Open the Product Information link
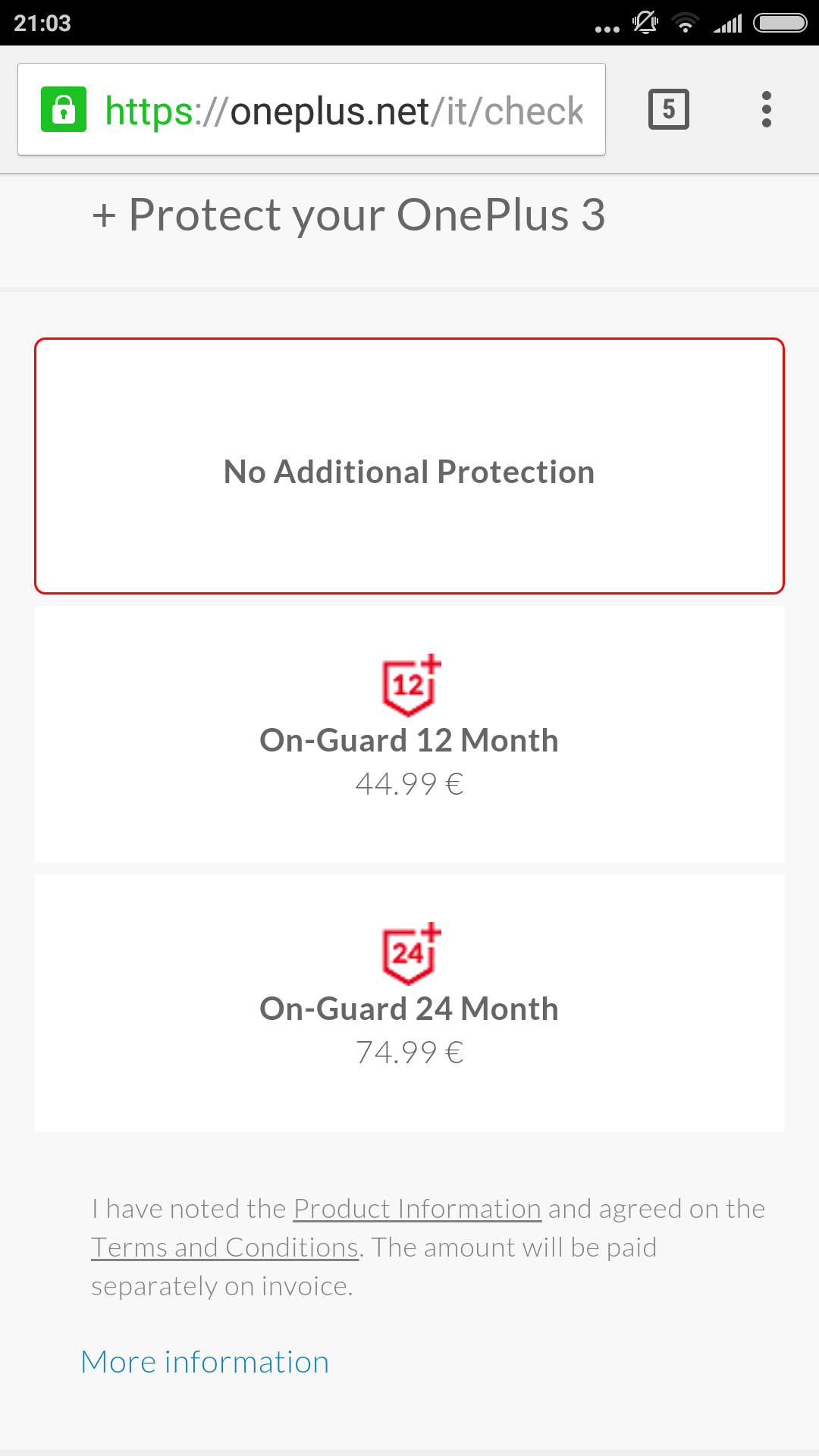819x1456 pixels. point(417,1209)
